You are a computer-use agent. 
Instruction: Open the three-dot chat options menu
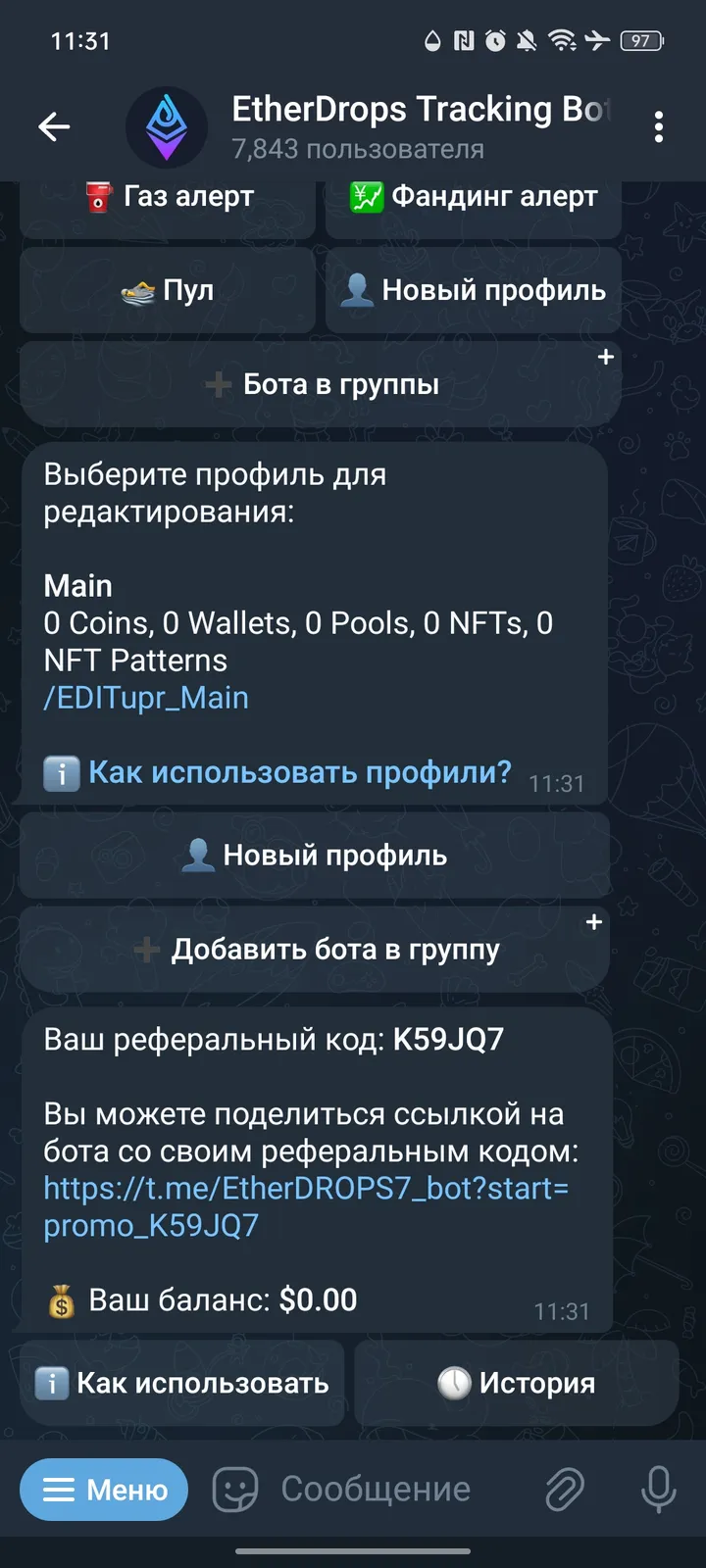pos(659,127)
